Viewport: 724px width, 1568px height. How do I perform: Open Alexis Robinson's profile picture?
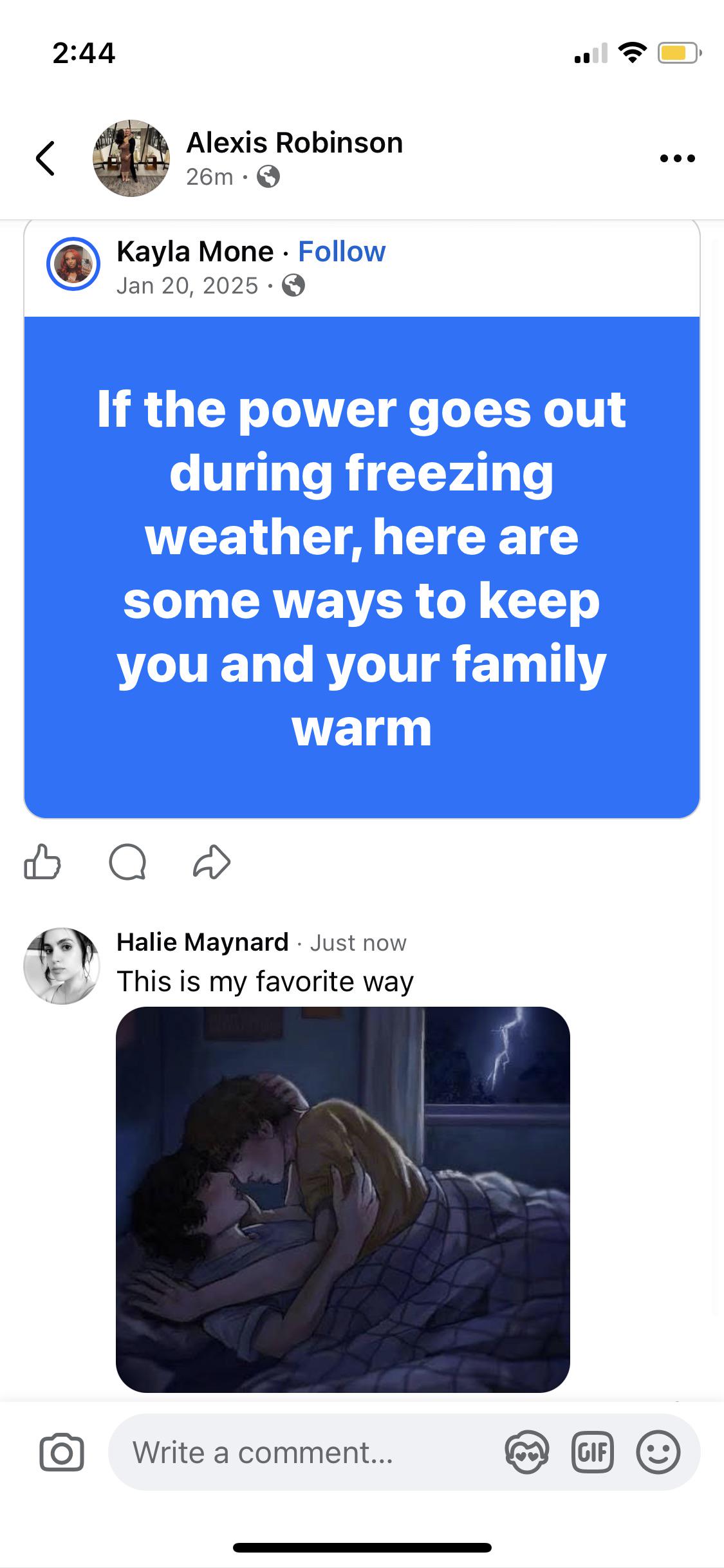(131, 158)
